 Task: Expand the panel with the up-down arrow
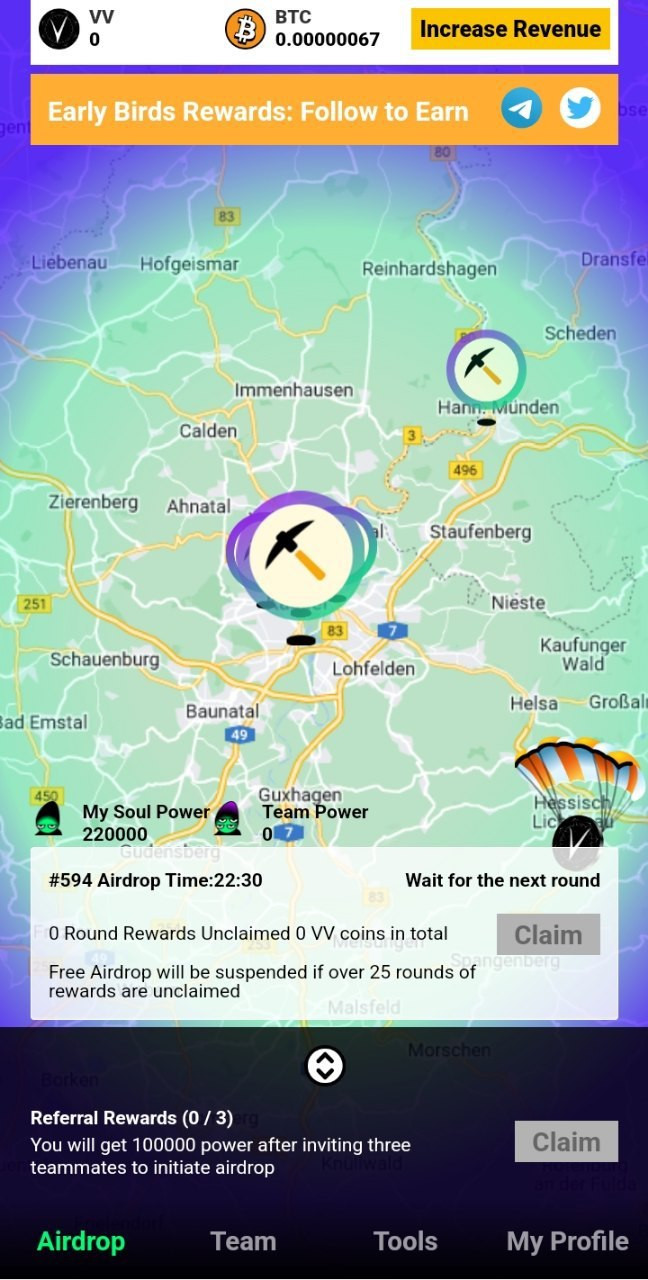coord(324,1066)
